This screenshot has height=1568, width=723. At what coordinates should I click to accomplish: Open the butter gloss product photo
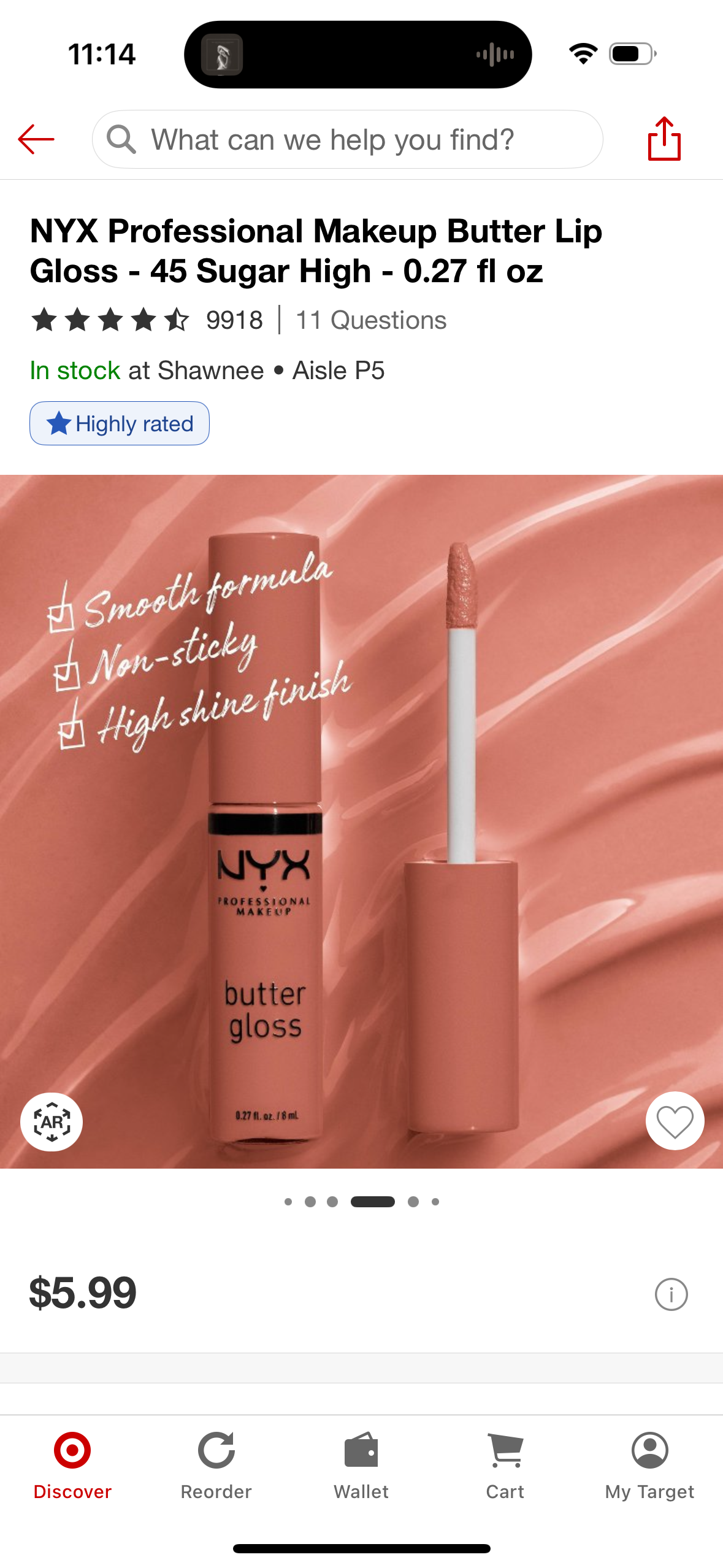coord(361,822)
